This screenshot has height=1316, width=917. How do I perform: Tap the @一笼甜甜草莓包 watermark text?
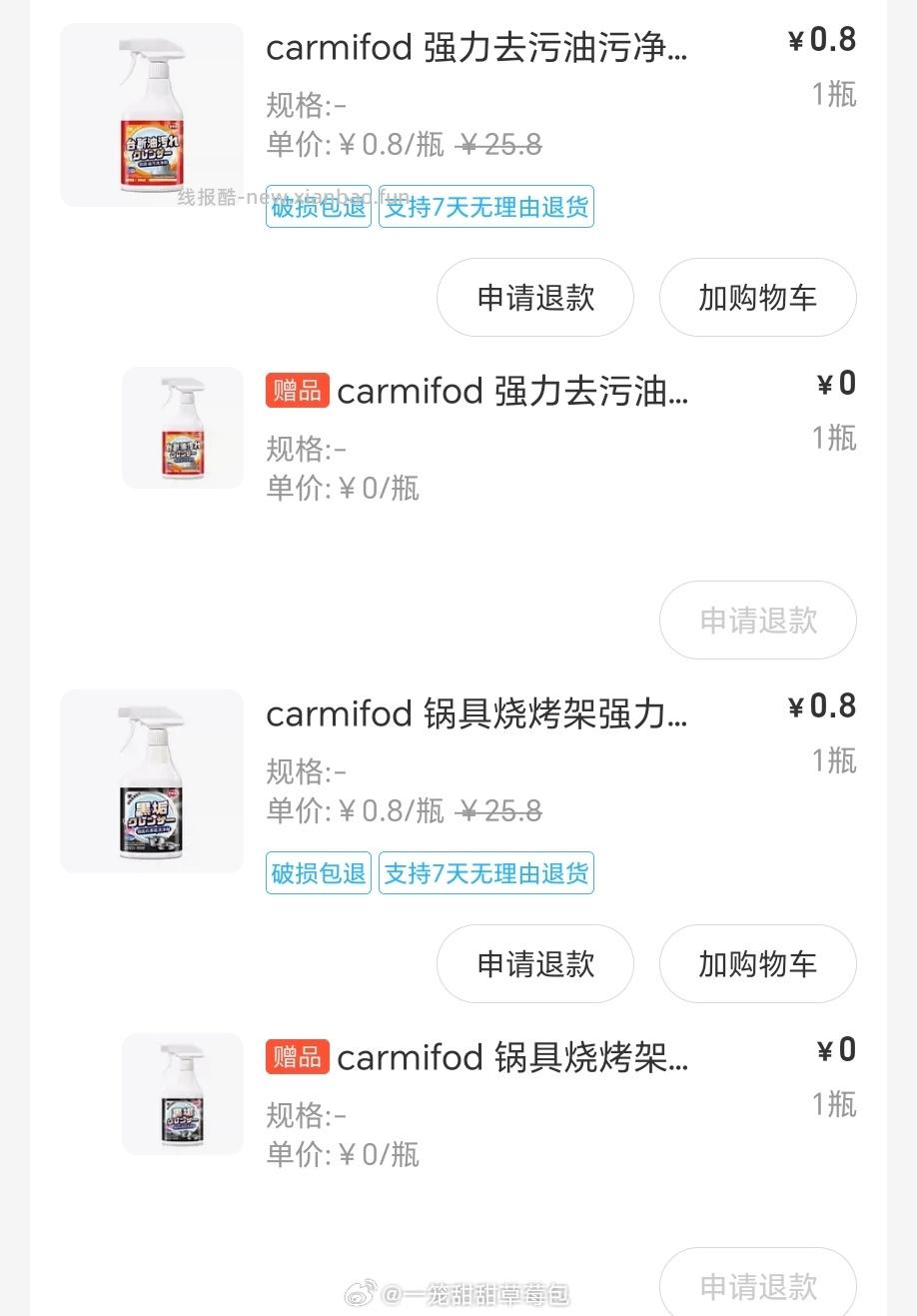click(479, 1292)
